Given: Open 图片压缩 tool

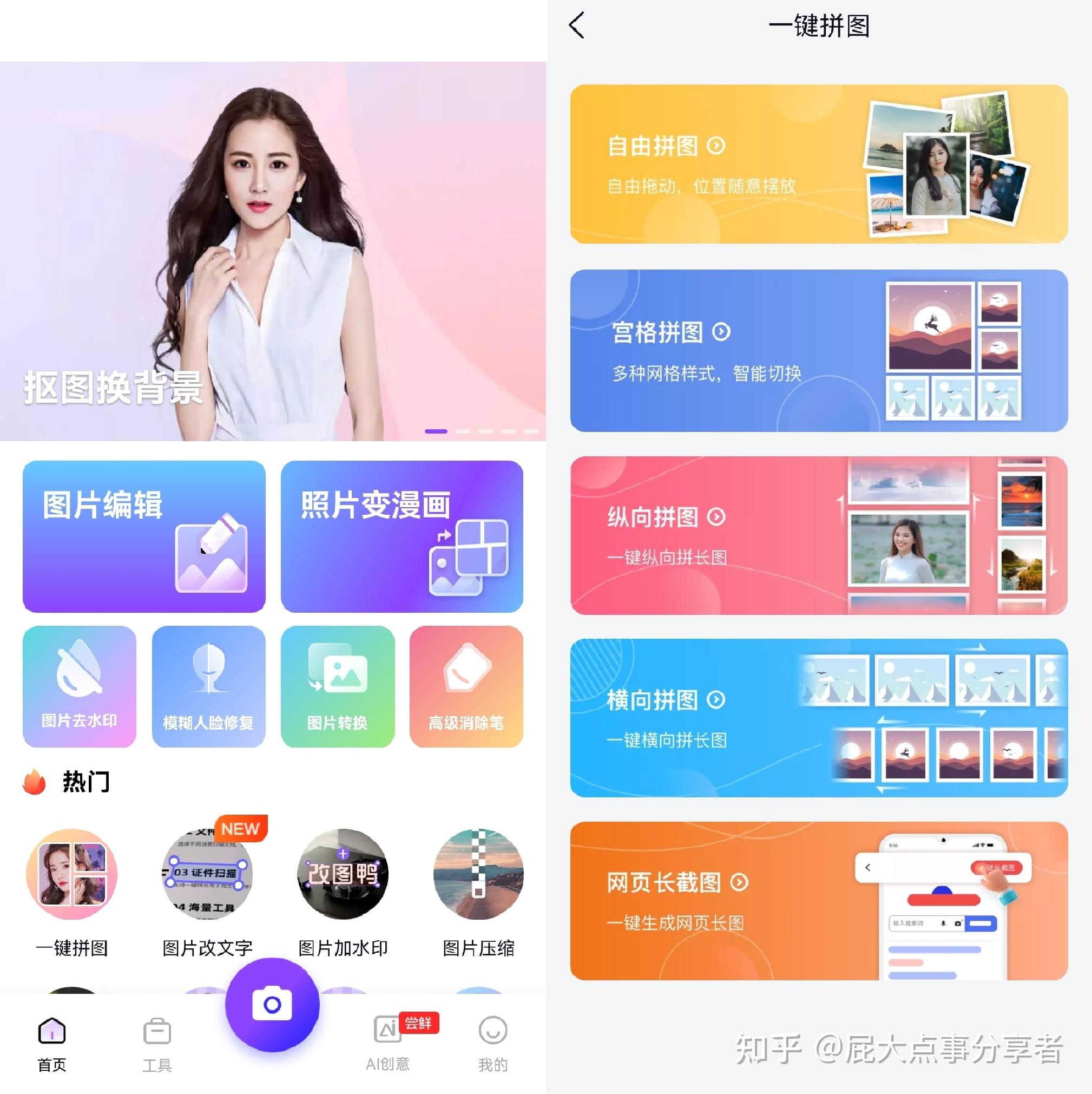Looking at the screenshot, I should coord(478,875).
